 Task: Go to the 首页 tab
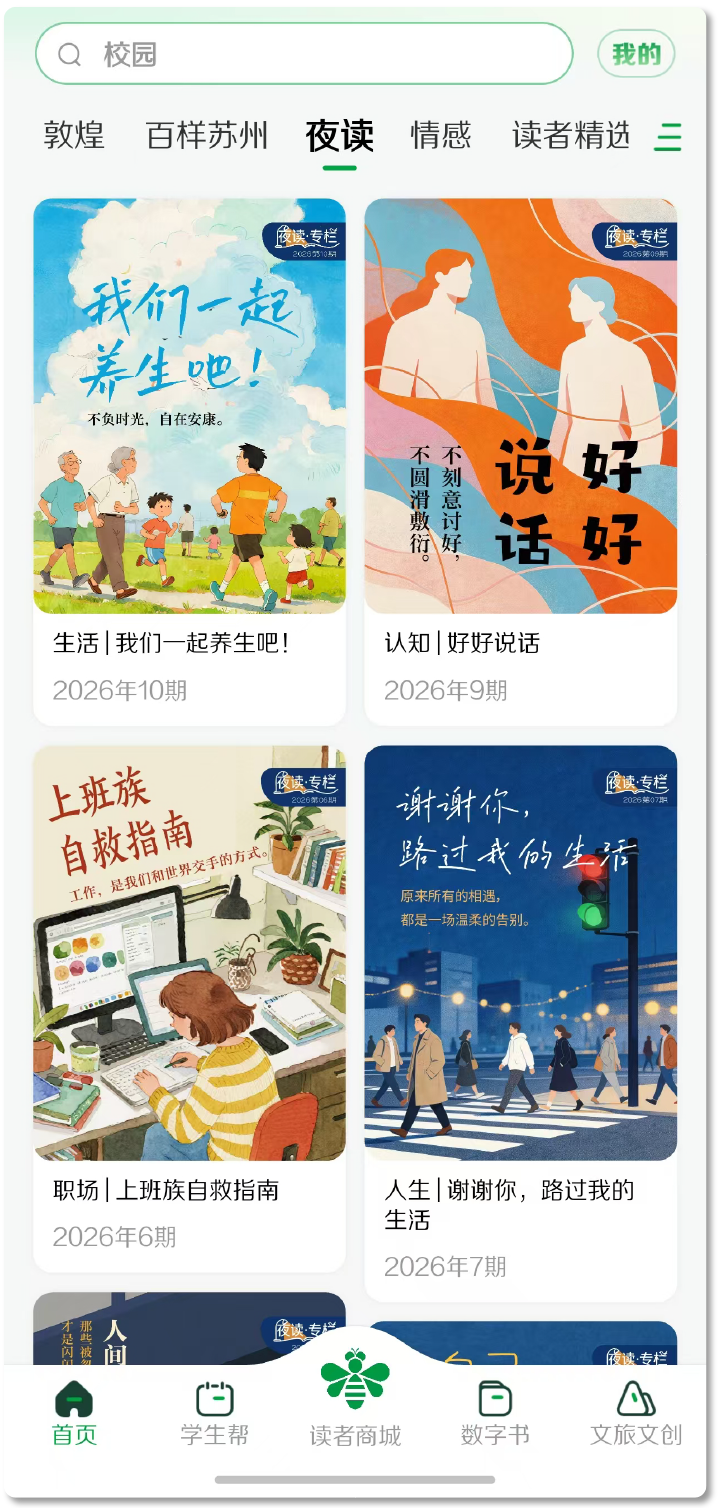[x=74, y=1413]
